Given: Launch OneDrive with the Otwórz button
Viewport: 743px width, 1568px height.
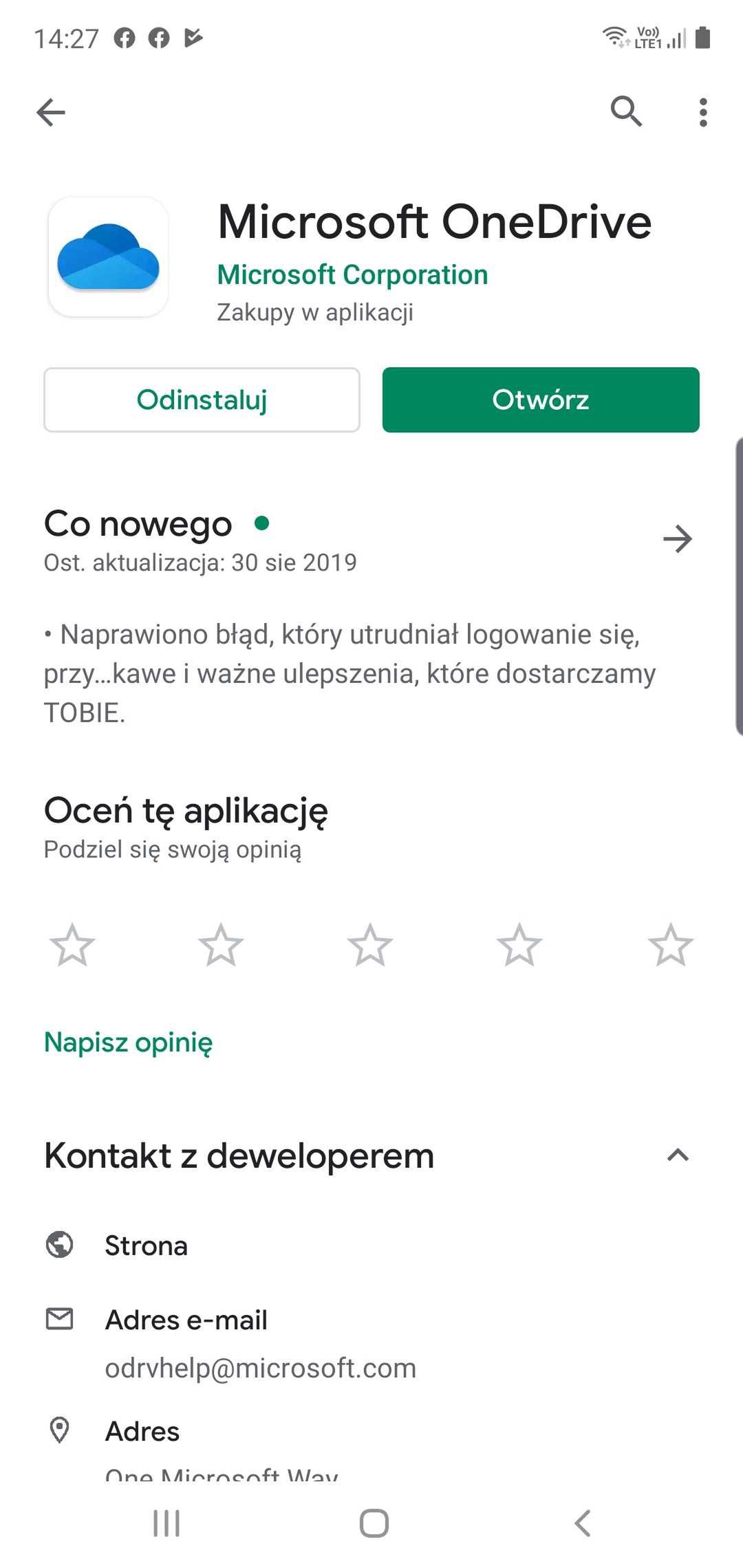Looking at the screenshot, I should [541, 400].
